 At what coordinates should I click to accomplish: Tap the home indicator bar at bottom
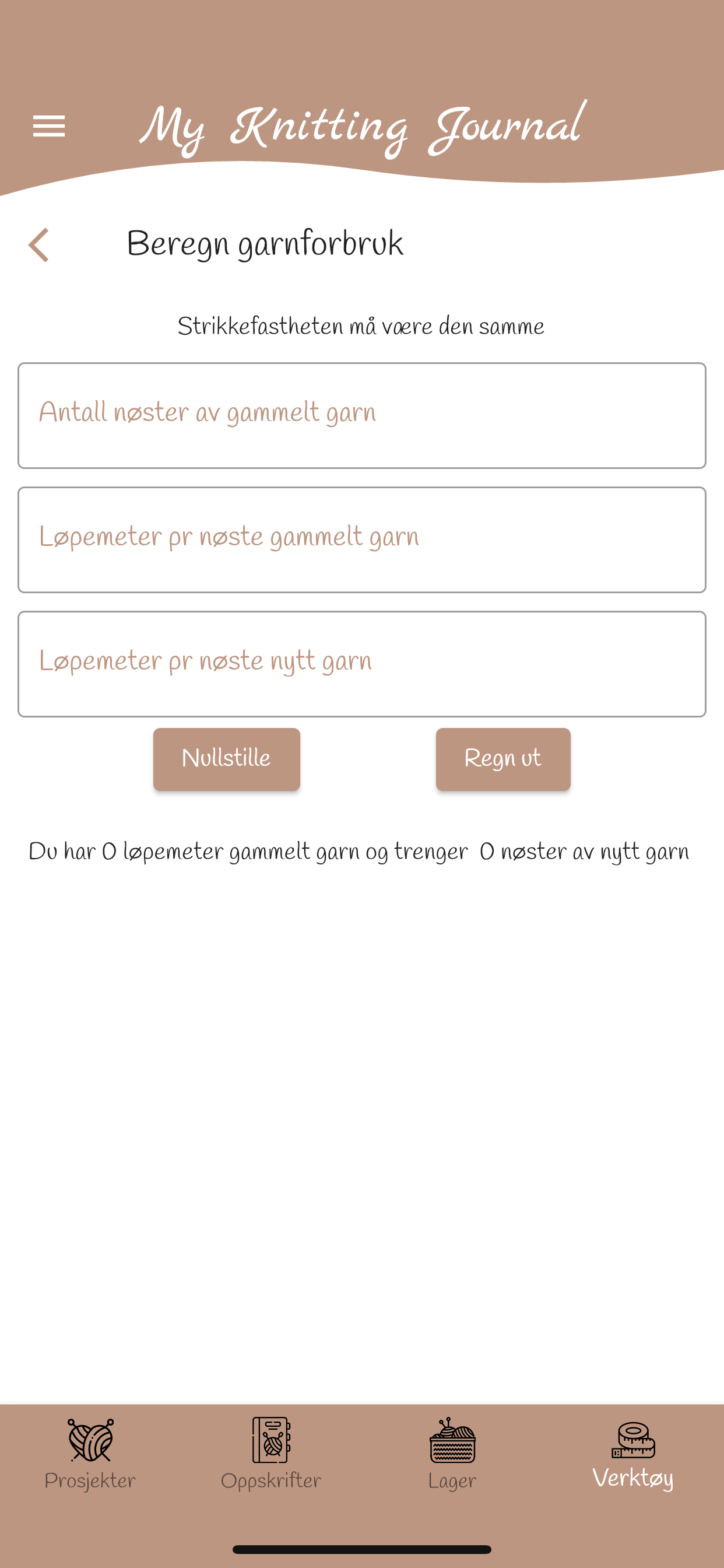[362, 1549]
